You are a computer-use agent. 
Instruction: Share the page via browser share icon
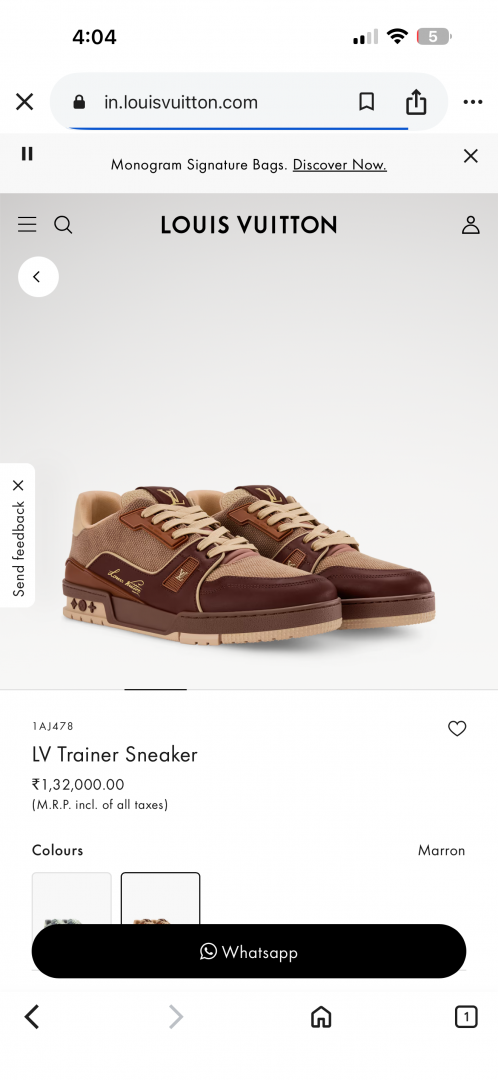pyautogui.click(x=416, y=103)
